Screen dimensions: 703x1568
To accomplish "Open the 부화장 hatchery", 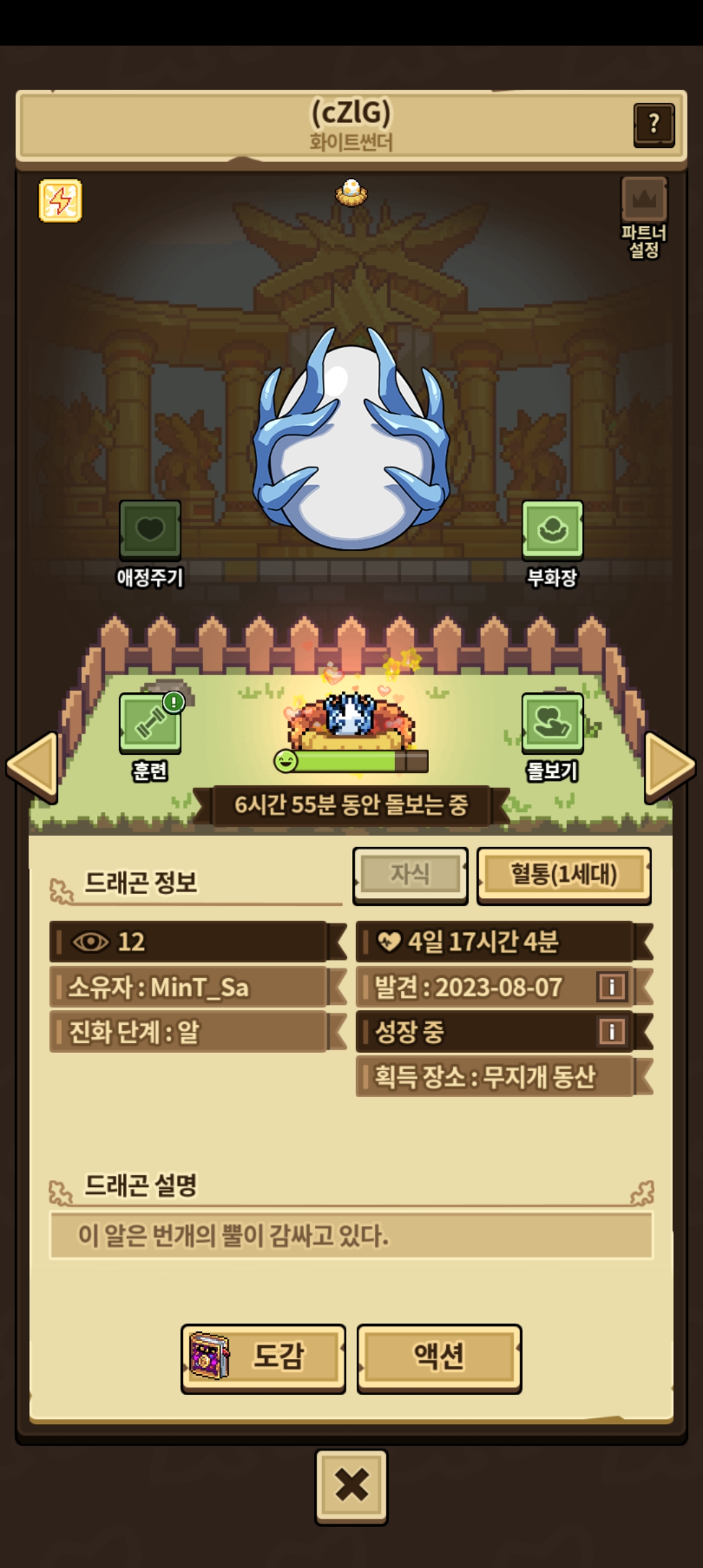I will click(552, 530).
